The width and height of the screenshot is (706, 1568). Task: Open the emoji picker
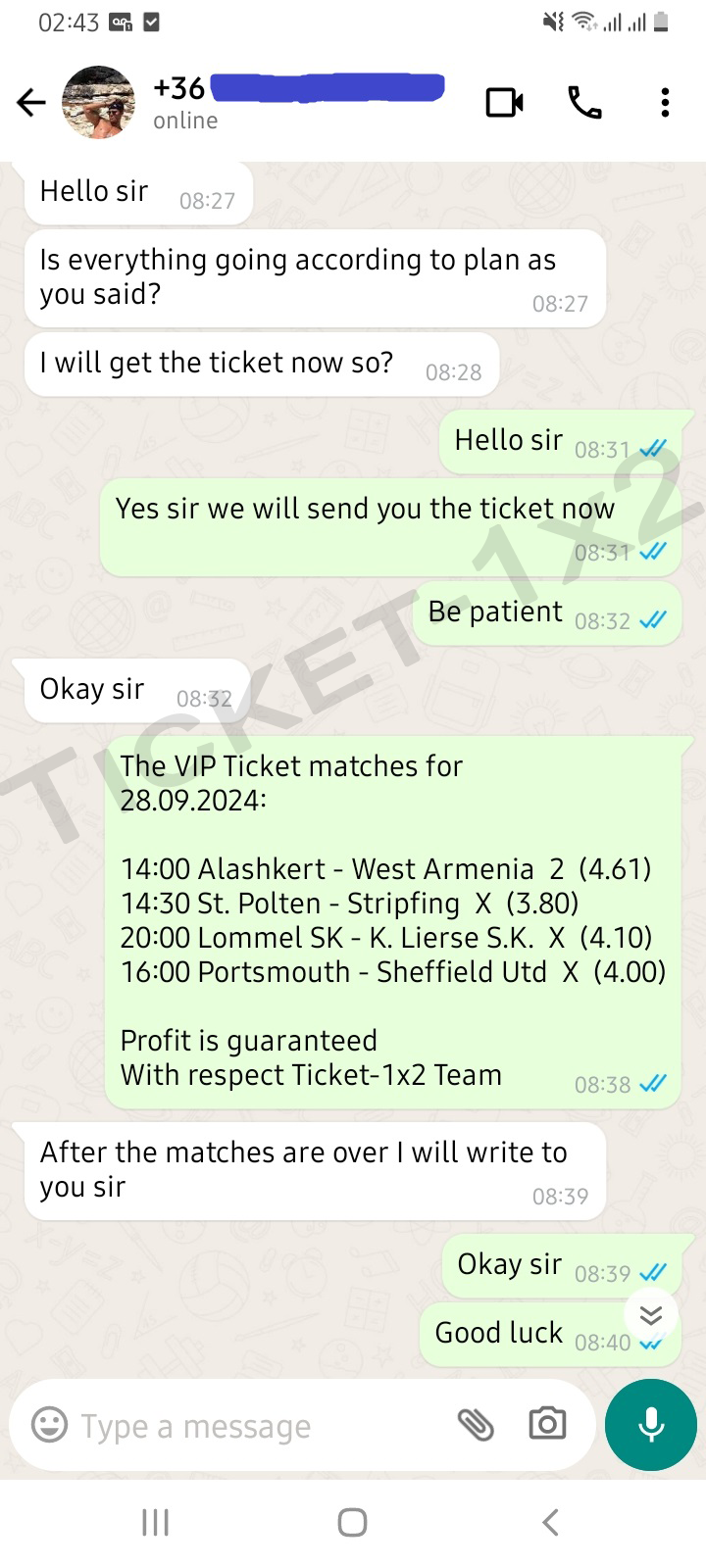pos(50,1425)
